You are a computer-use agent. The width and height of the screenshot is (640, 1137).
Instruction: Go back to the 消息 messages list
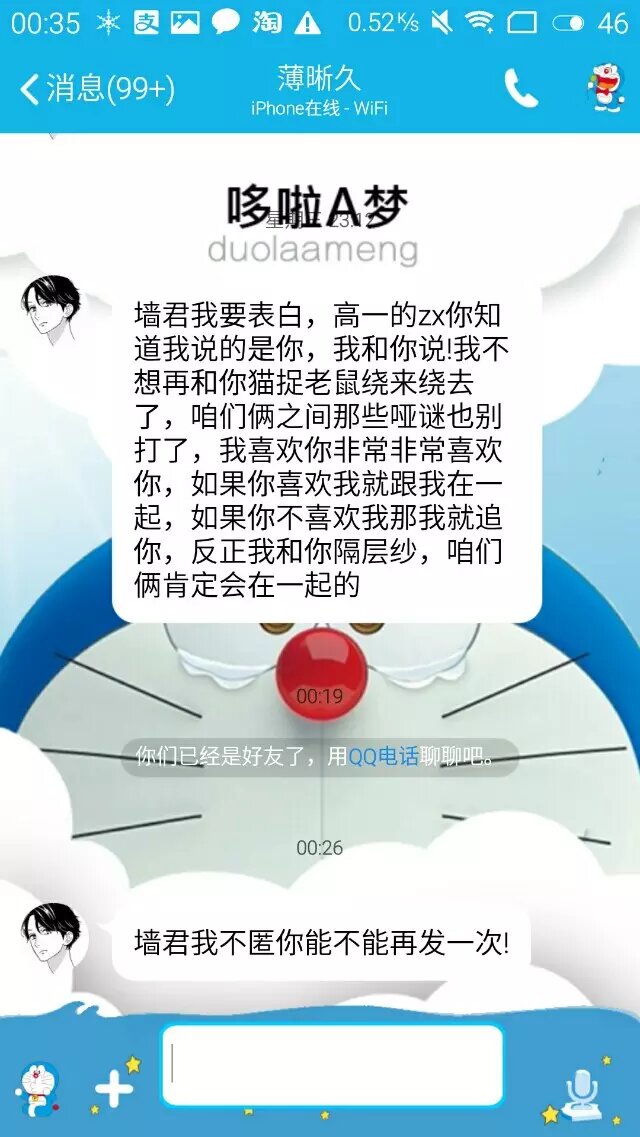point(96,89)
